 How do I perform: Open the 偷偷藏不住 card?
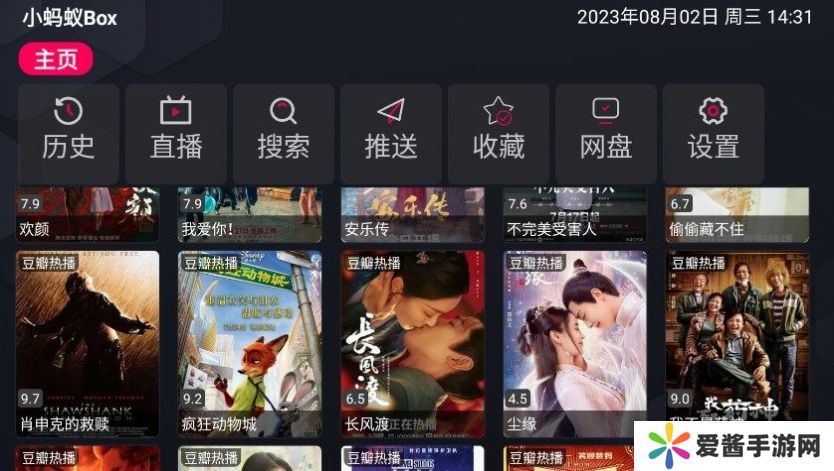coord(738,214)
